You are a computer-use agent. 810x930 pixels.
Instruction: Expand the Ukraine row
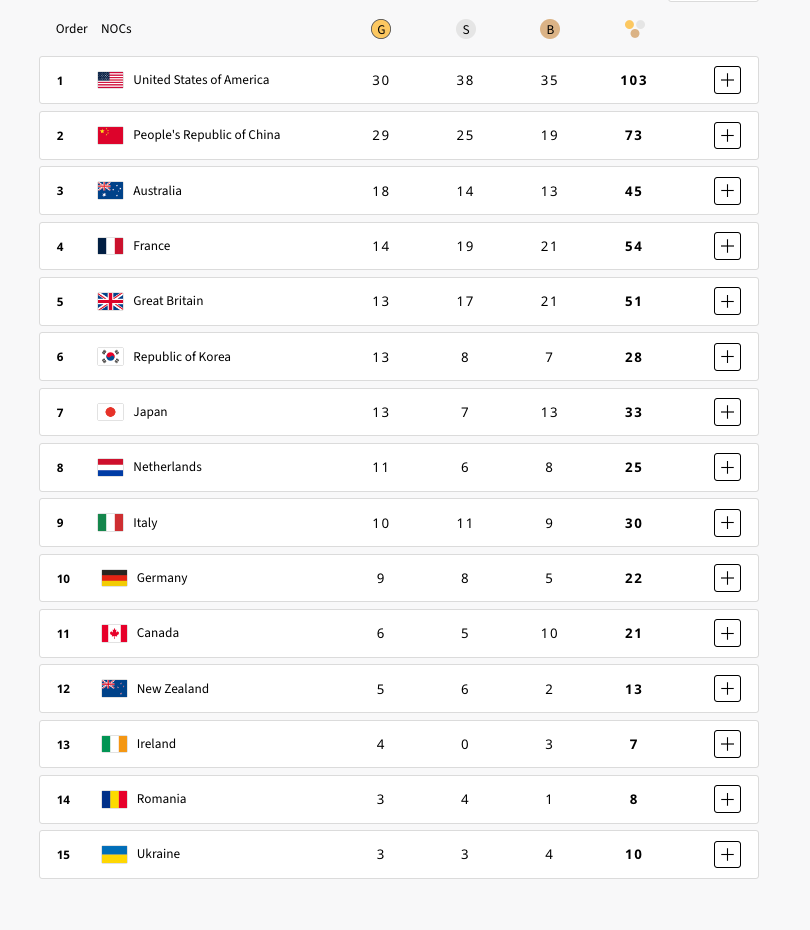[x=727, y=854]
